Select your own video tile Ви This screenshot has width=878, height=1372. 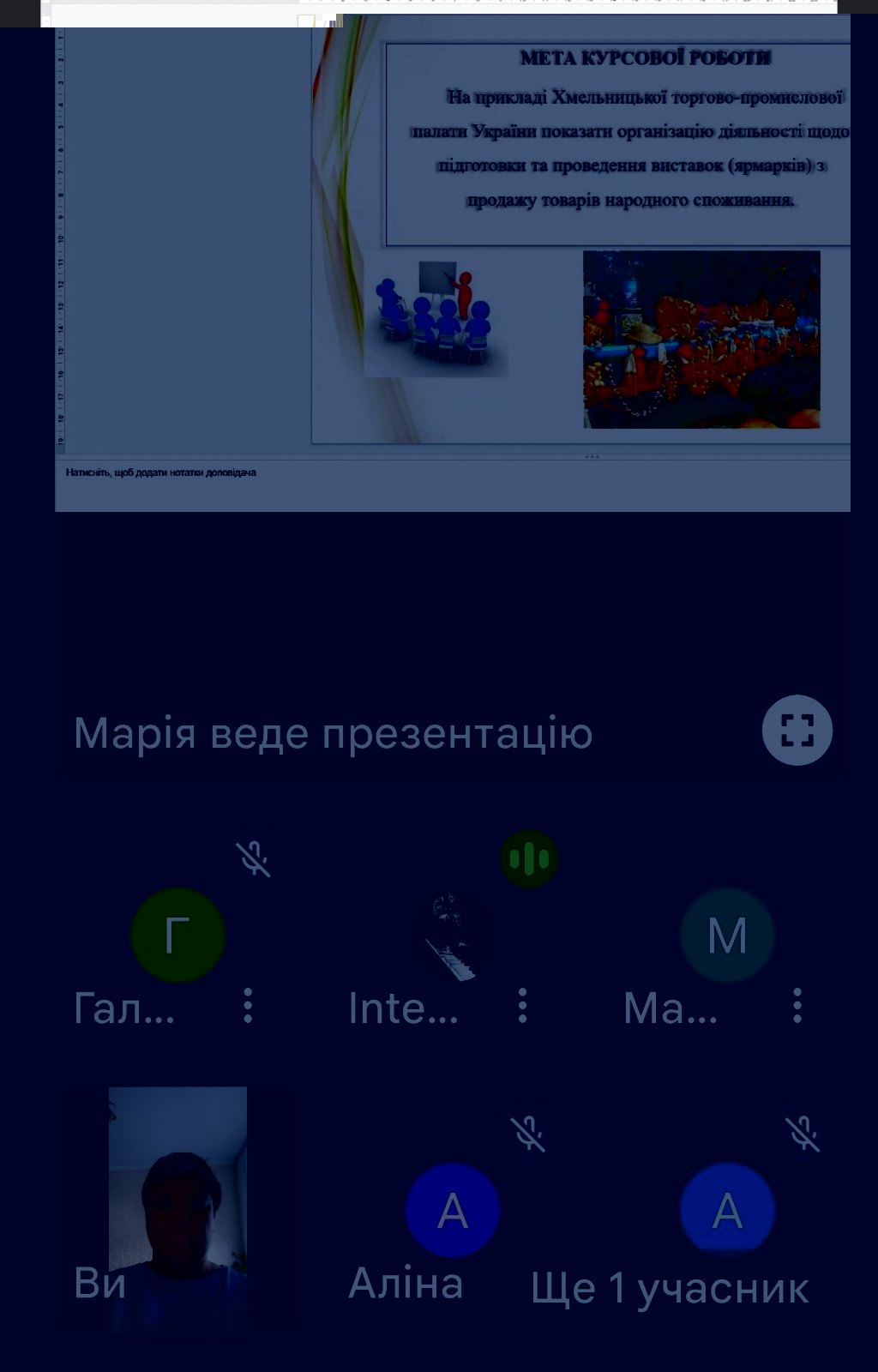[177, 1209]
